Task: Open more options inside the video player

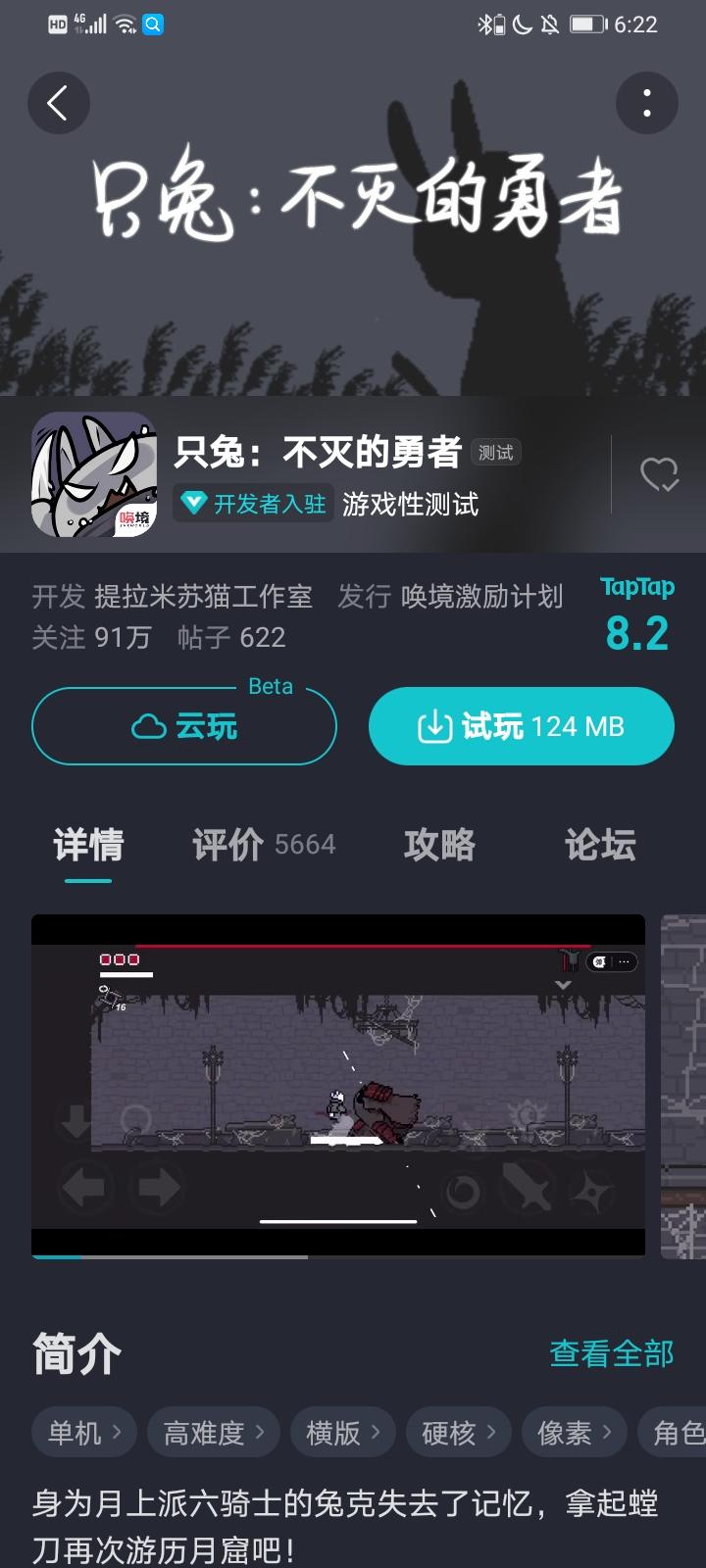Action: (624, 962)
